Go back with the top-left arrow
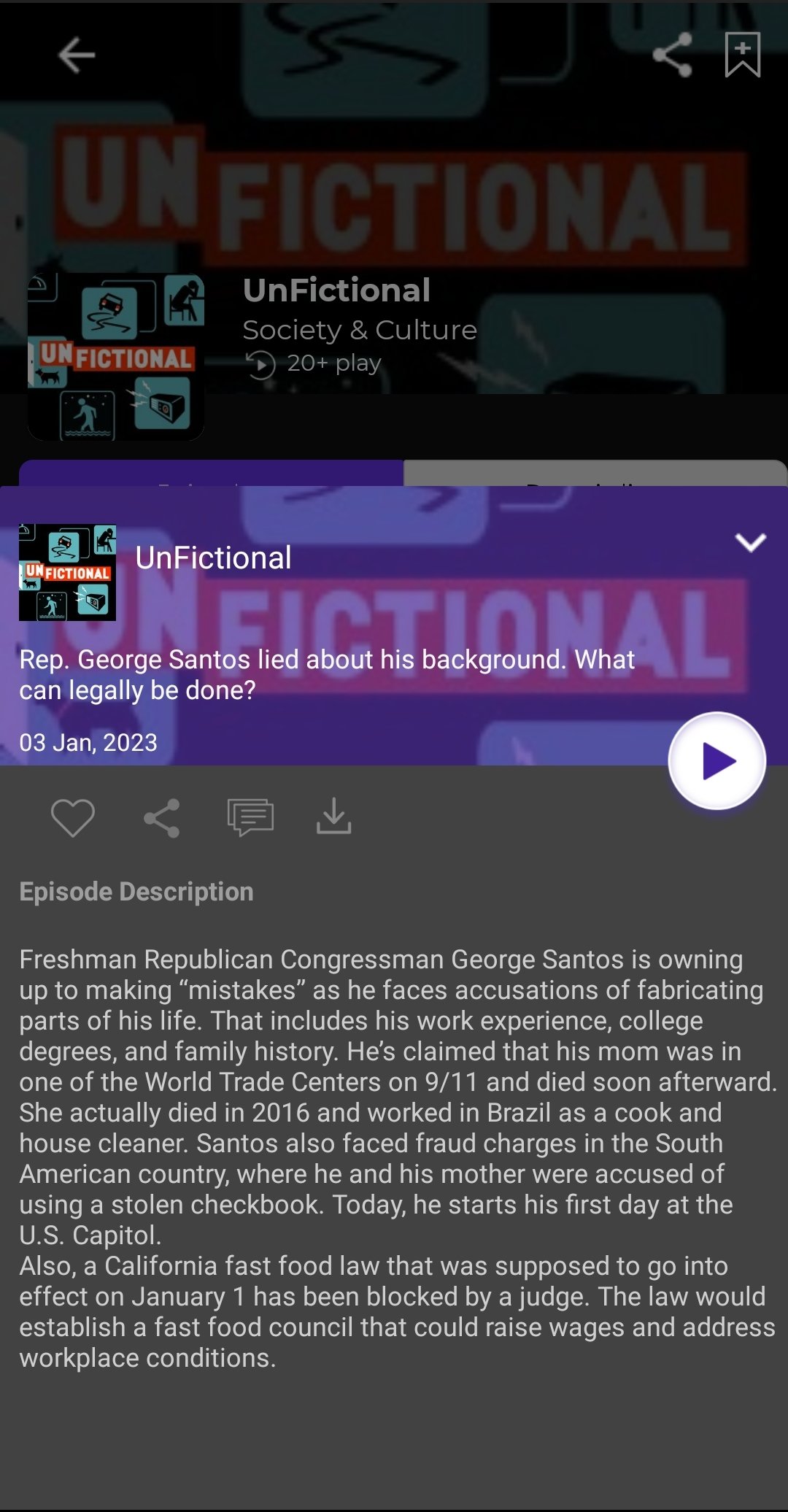 (x=77, y=55)
